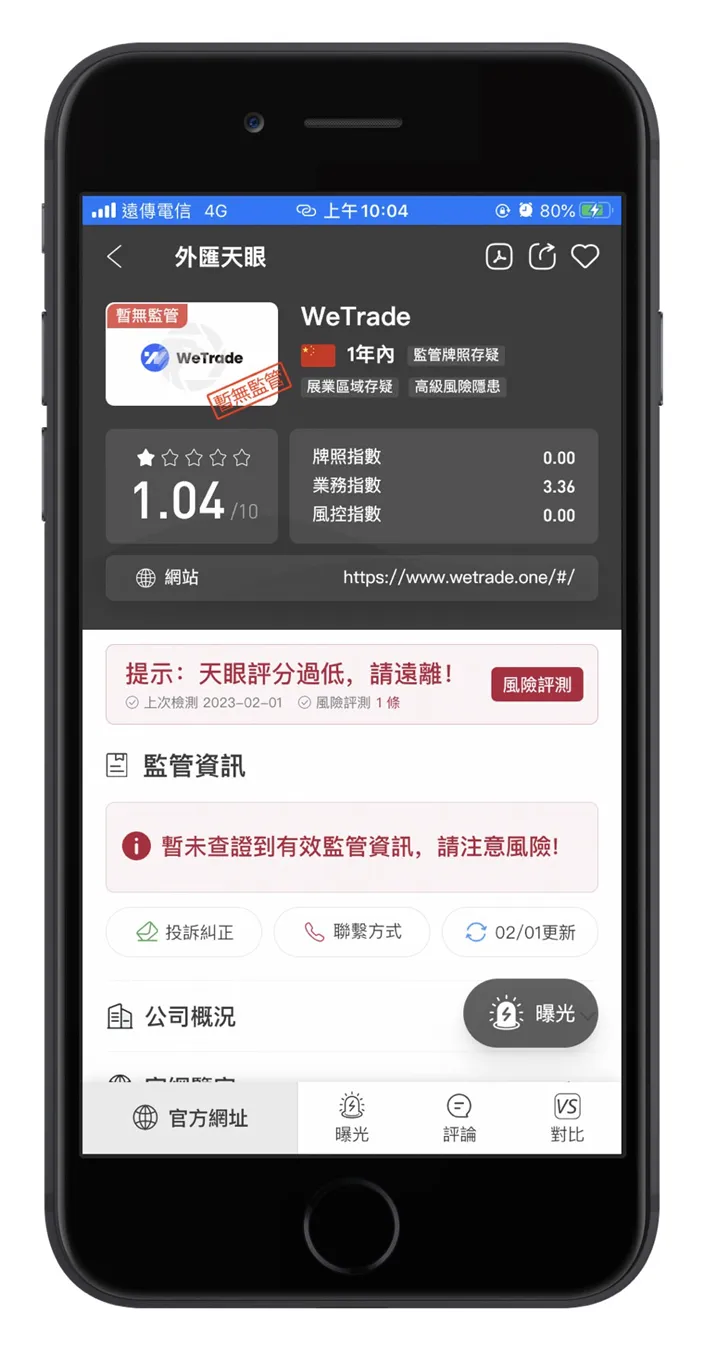This screenshot has width=704, height=1350.
Task: Open 官方網址 in the bottom bar
Action: (190, 1118)
